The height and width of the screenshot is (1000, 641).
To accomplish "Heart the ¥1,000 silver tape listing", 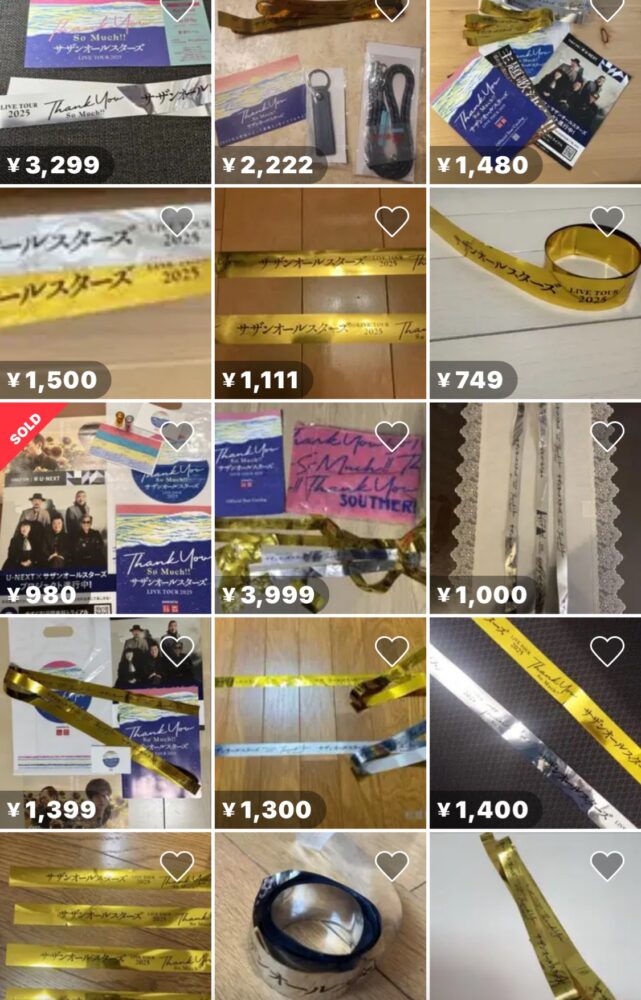I will click(607, 435).
